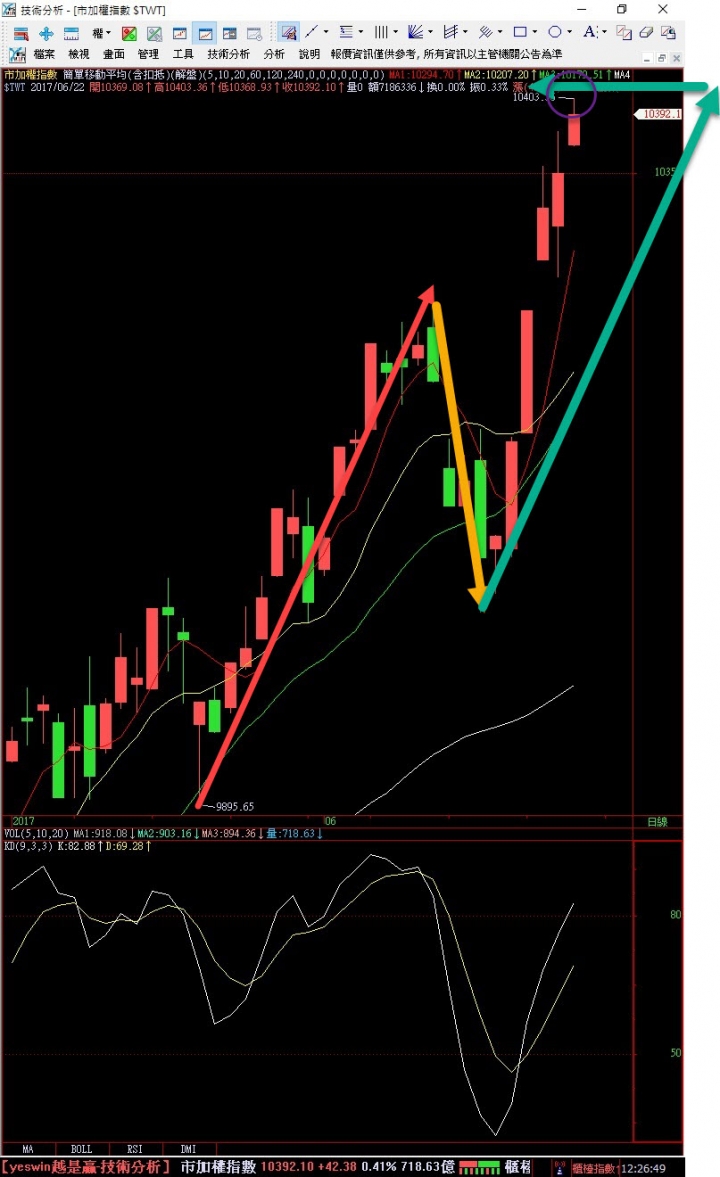The width and height of the screenshot is (720, 1177).
Task: Open the 畫面 menu
Action: tap(113, 54)
